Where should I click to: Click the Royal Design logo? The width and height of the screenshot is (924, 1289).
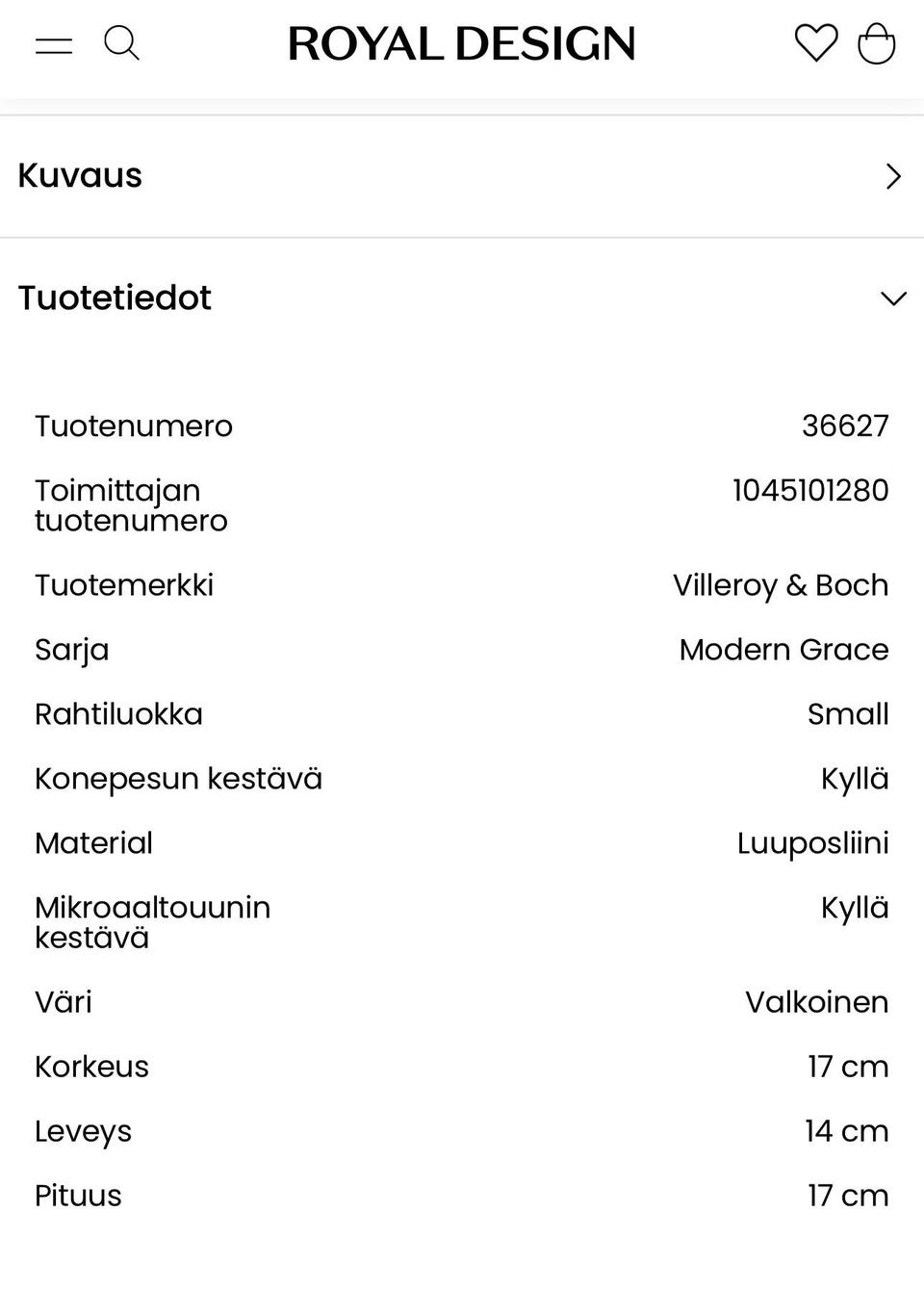(x=460, y=42)
